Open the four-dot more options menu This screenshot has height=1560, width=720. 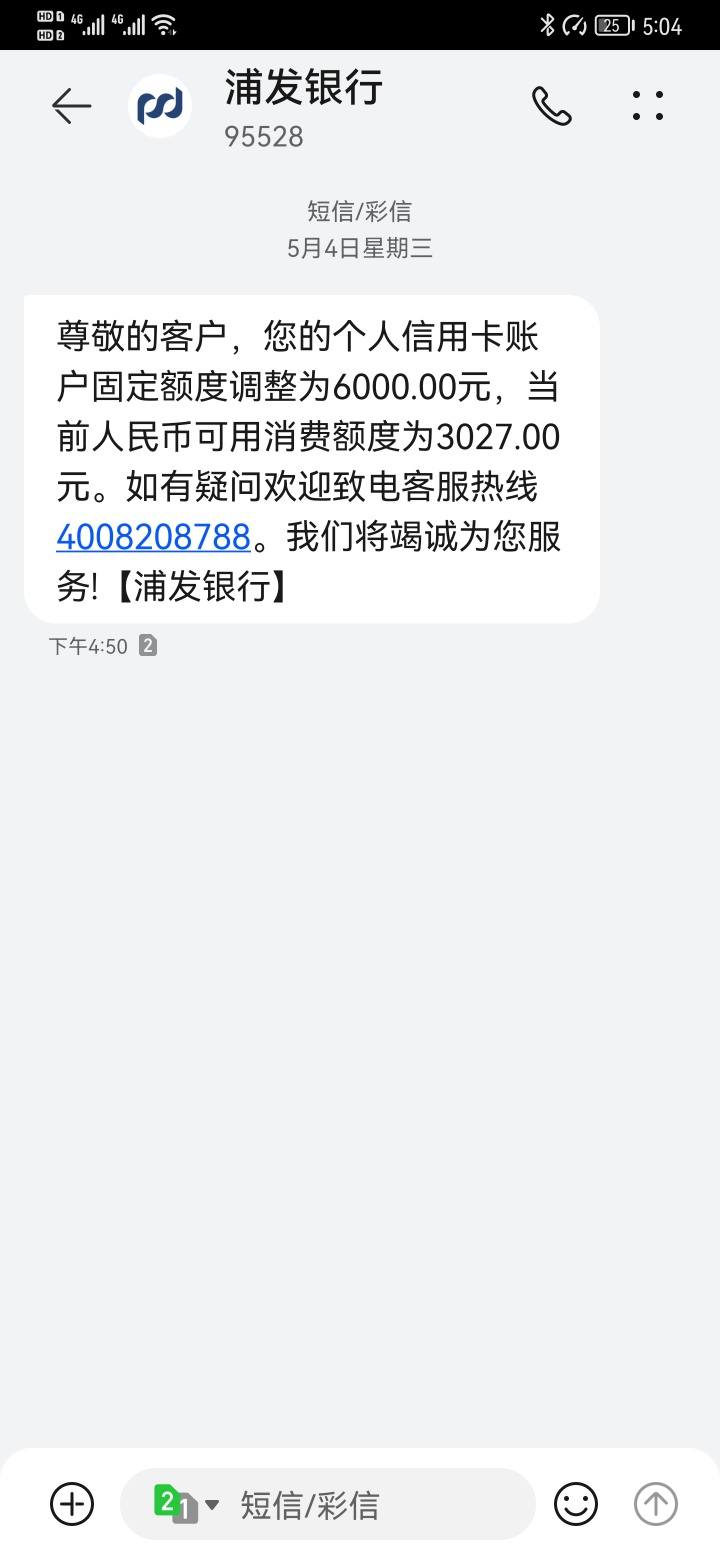click(648, 106)
